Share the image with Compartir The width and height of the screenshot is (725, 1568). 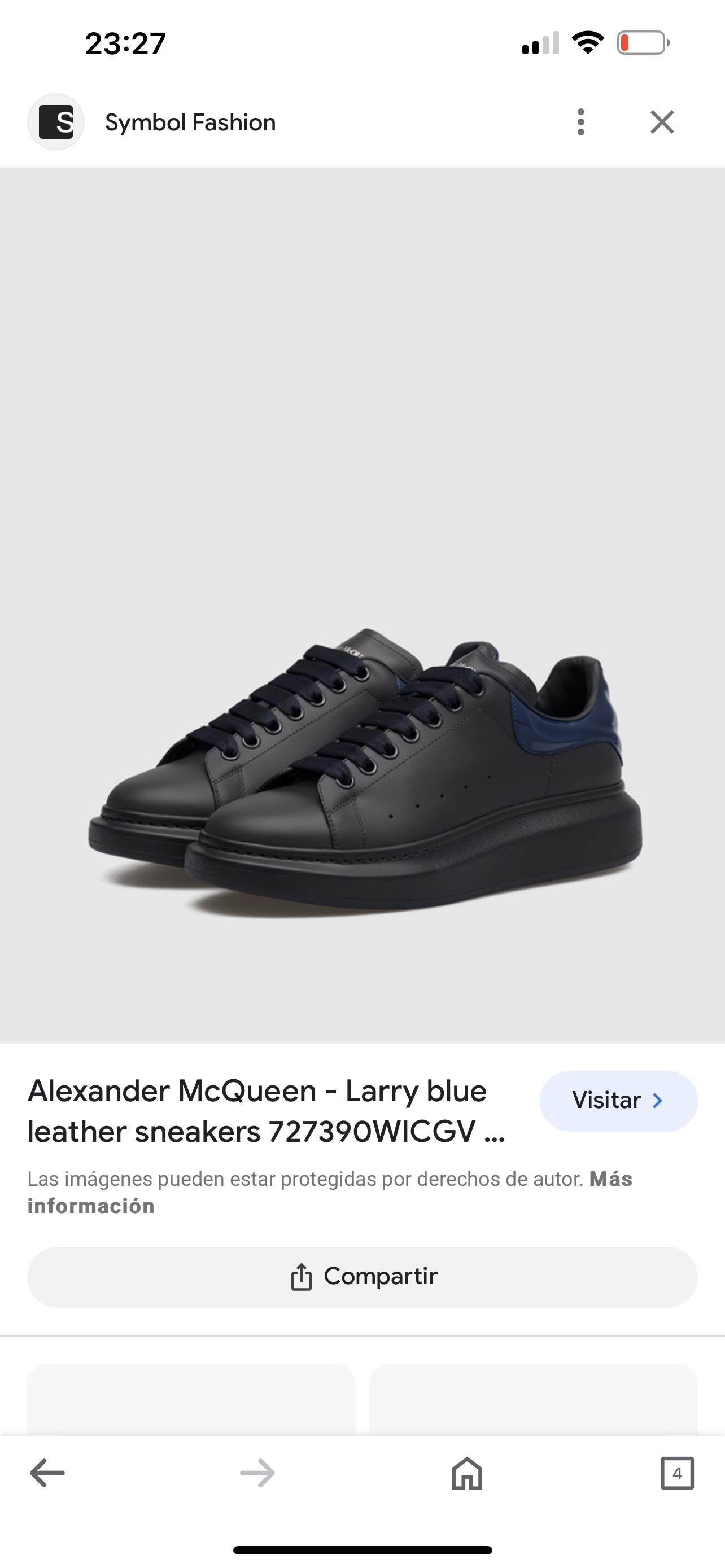pos(363,1276)
